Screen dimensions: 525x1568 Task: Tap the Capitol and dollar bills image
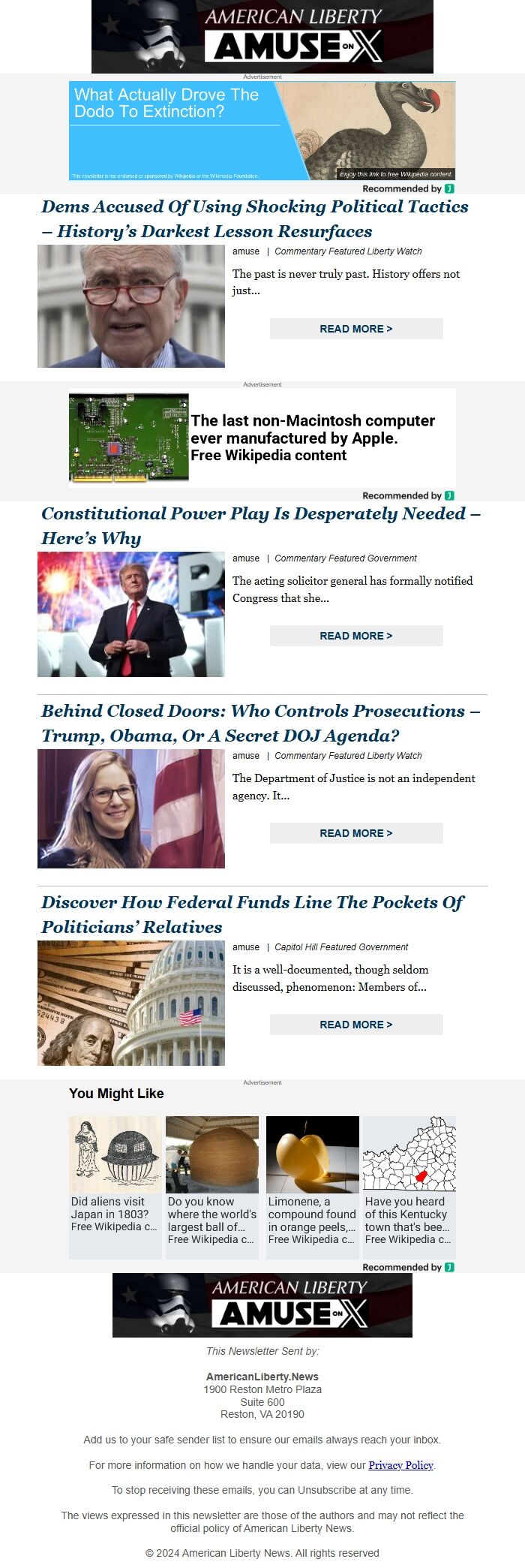pos(131,1003)
